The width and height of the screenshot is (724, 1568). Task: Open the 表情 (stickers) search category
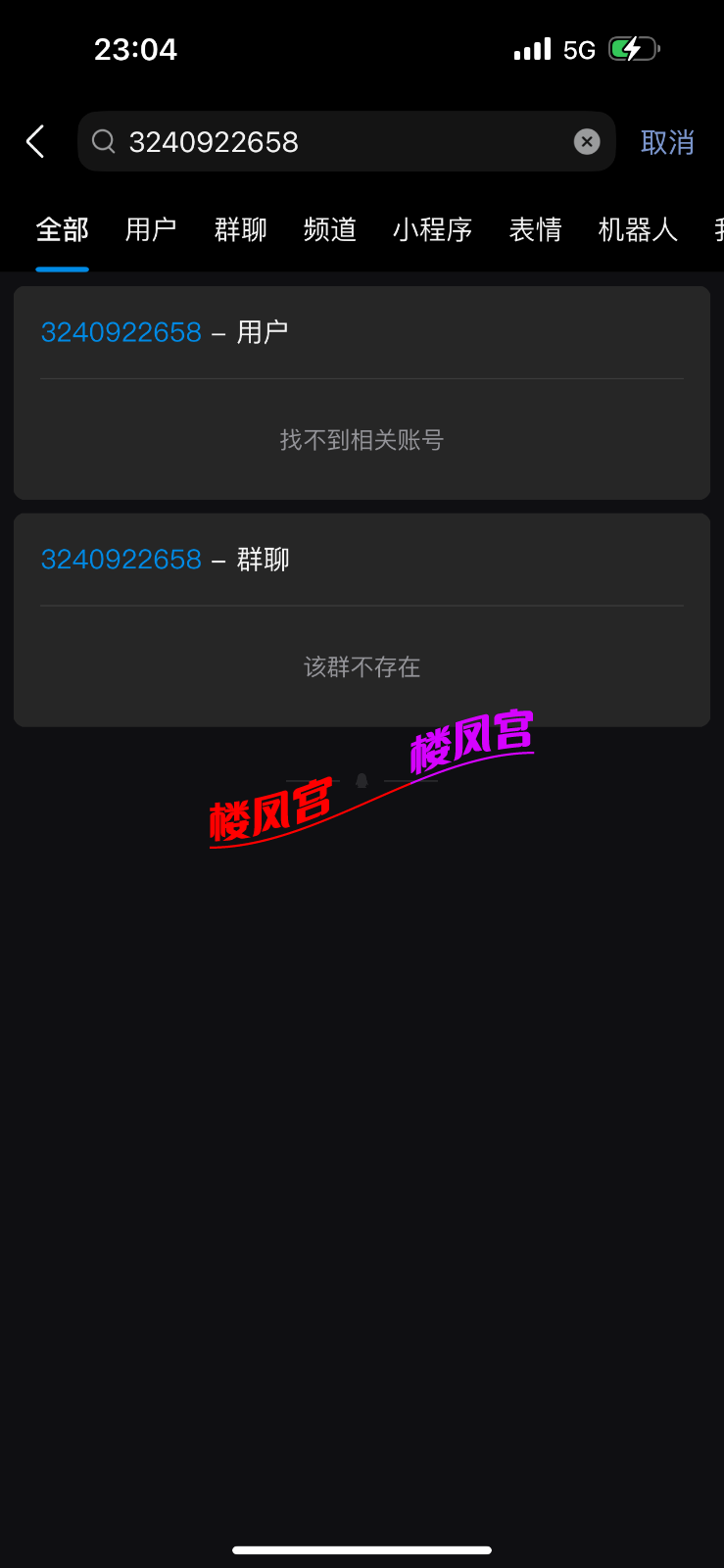pos(535,230)
